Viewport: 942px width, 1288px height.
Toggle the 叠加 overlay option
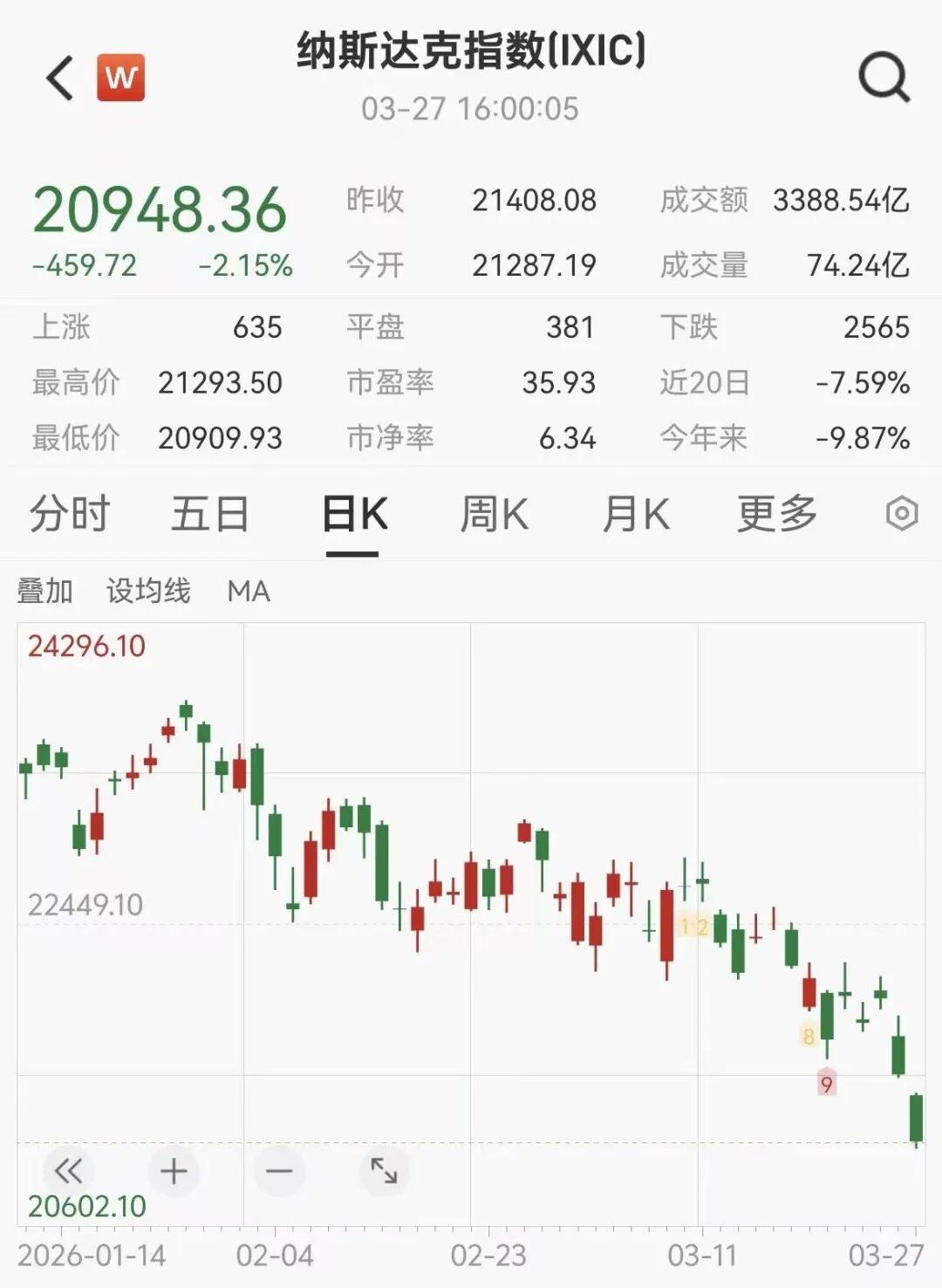coord(44,592)
